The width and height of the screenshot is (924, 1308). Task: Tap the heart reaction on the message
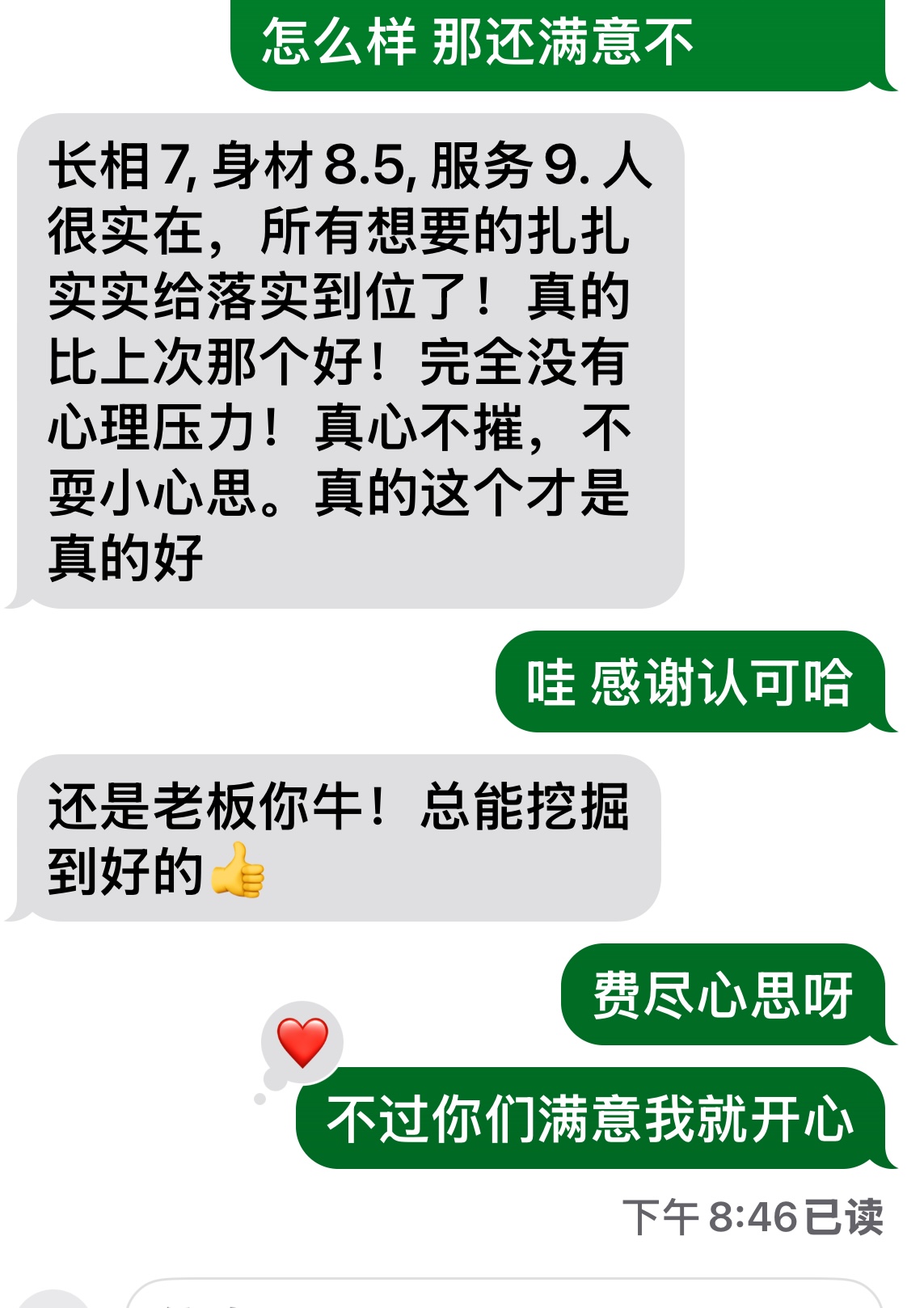point(302,1042)
